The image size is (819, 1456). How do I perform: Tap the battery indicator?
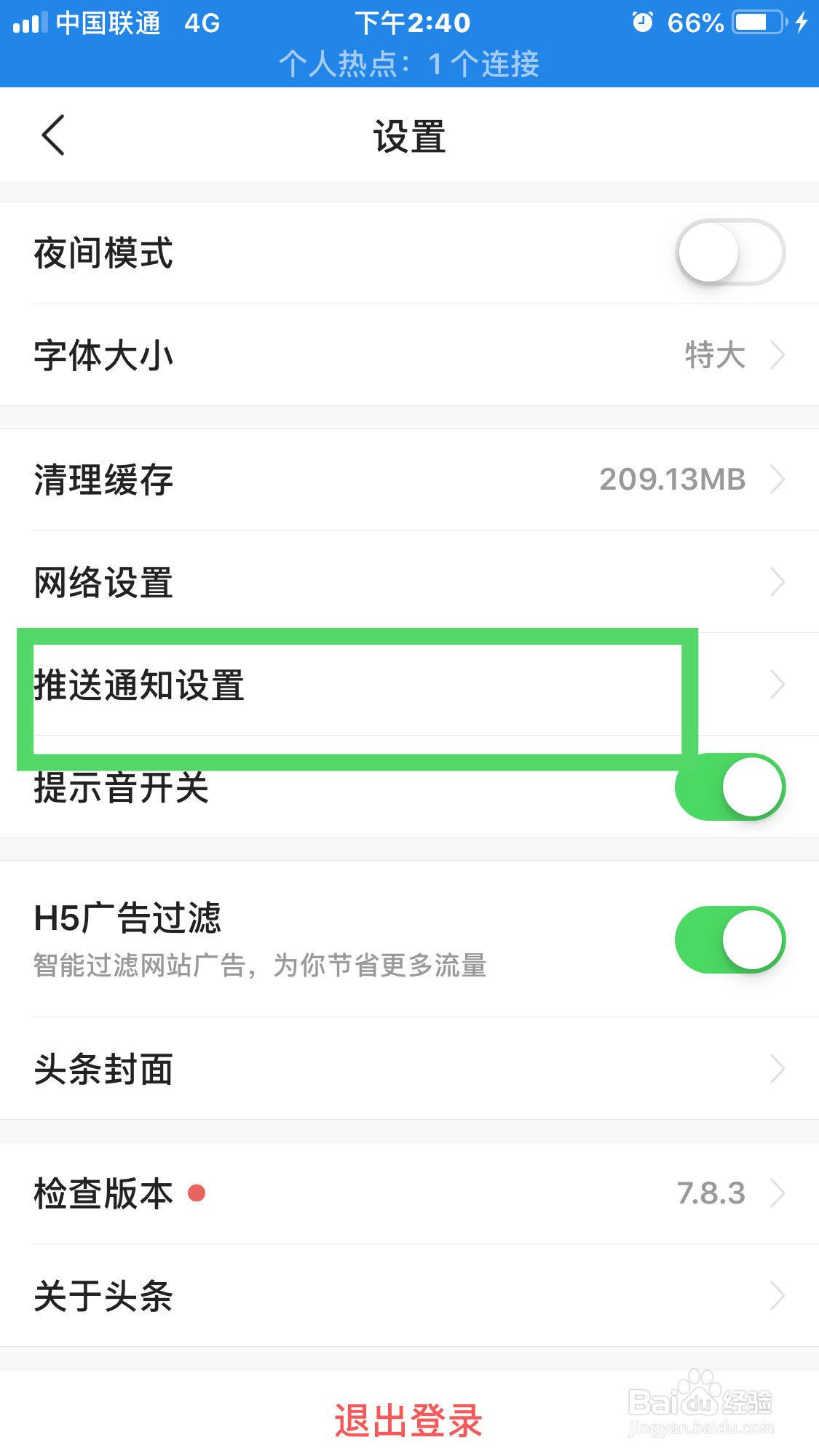click(758, 21)
